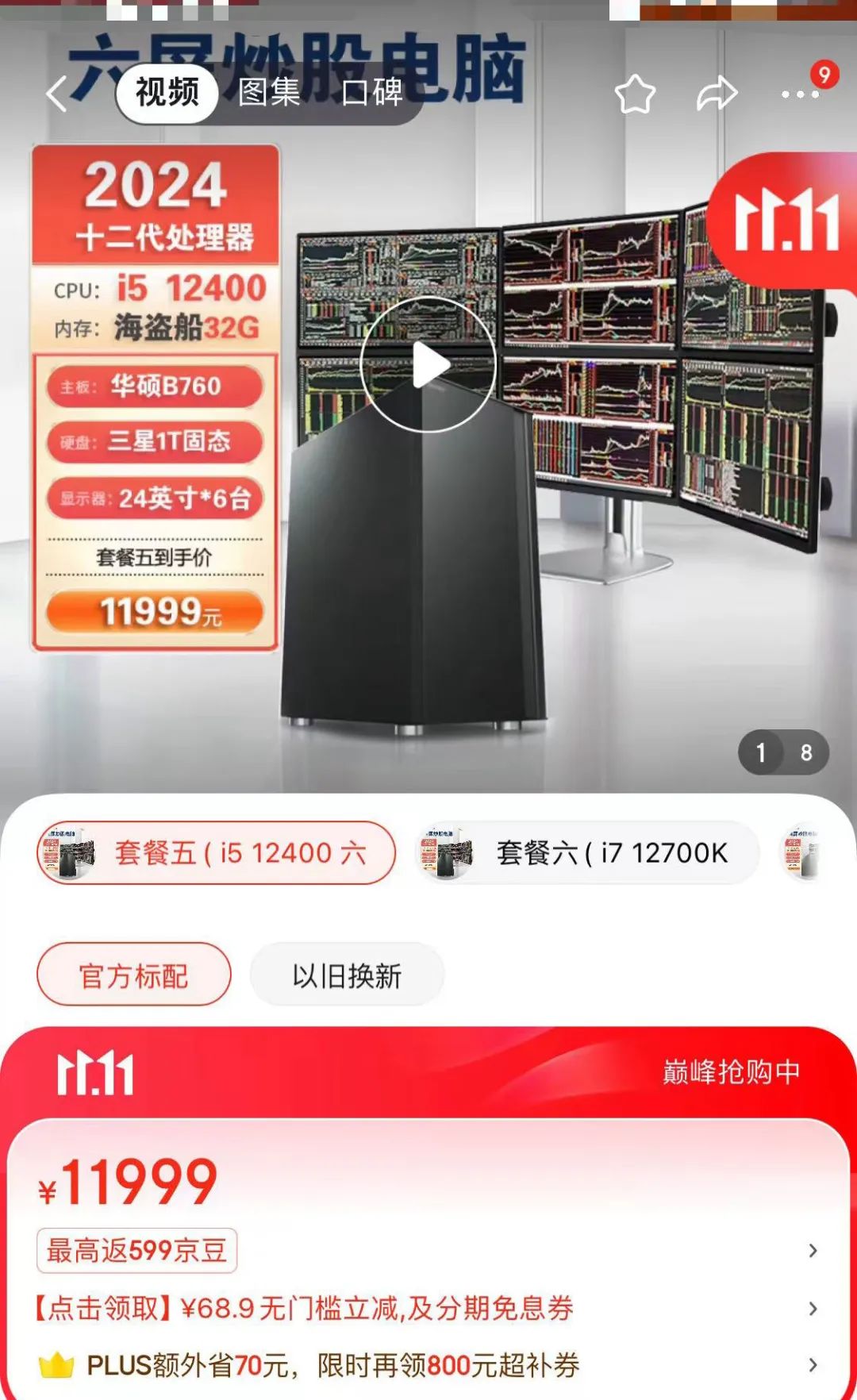
Task: Go back using the arrow icon
Action: 57,94
